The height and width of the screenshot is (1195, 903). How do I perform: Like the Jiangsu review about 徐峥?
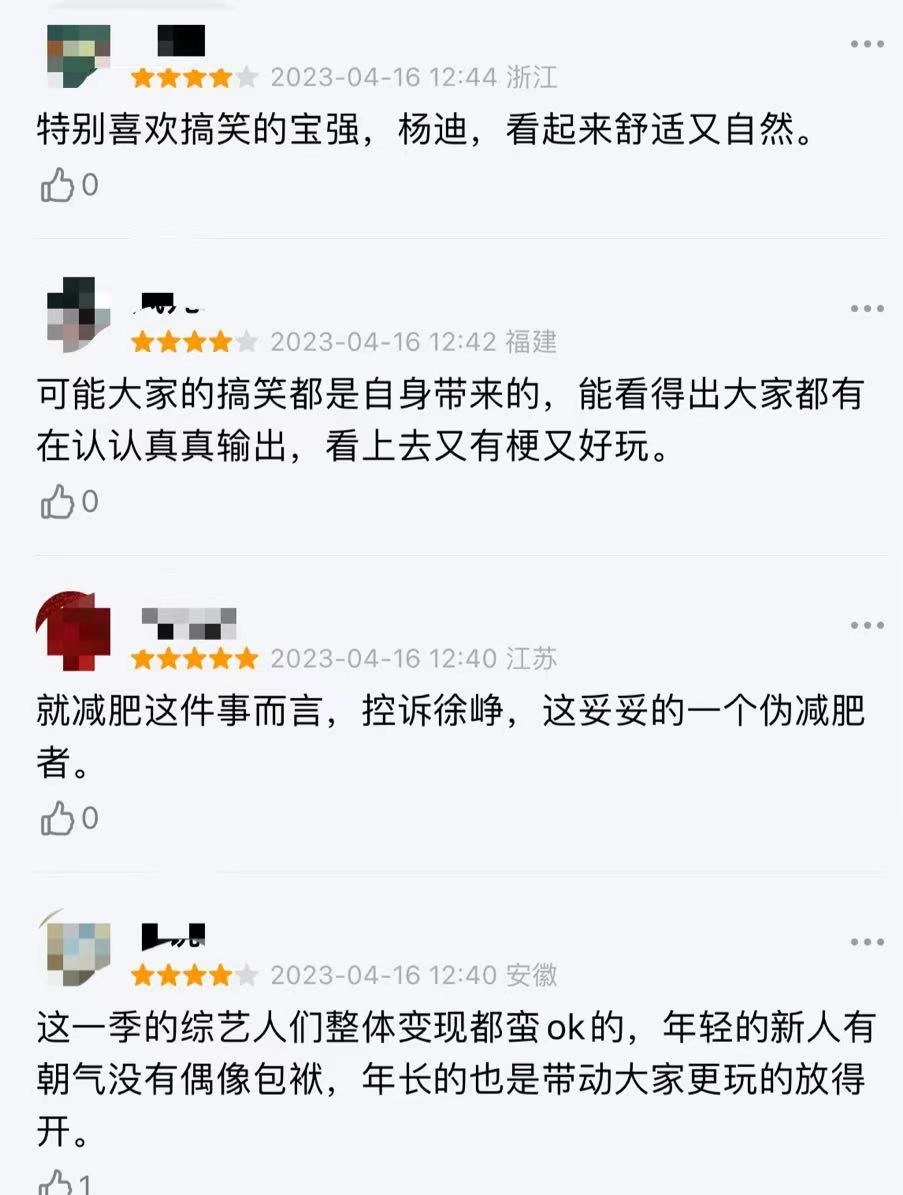[58, 819]
